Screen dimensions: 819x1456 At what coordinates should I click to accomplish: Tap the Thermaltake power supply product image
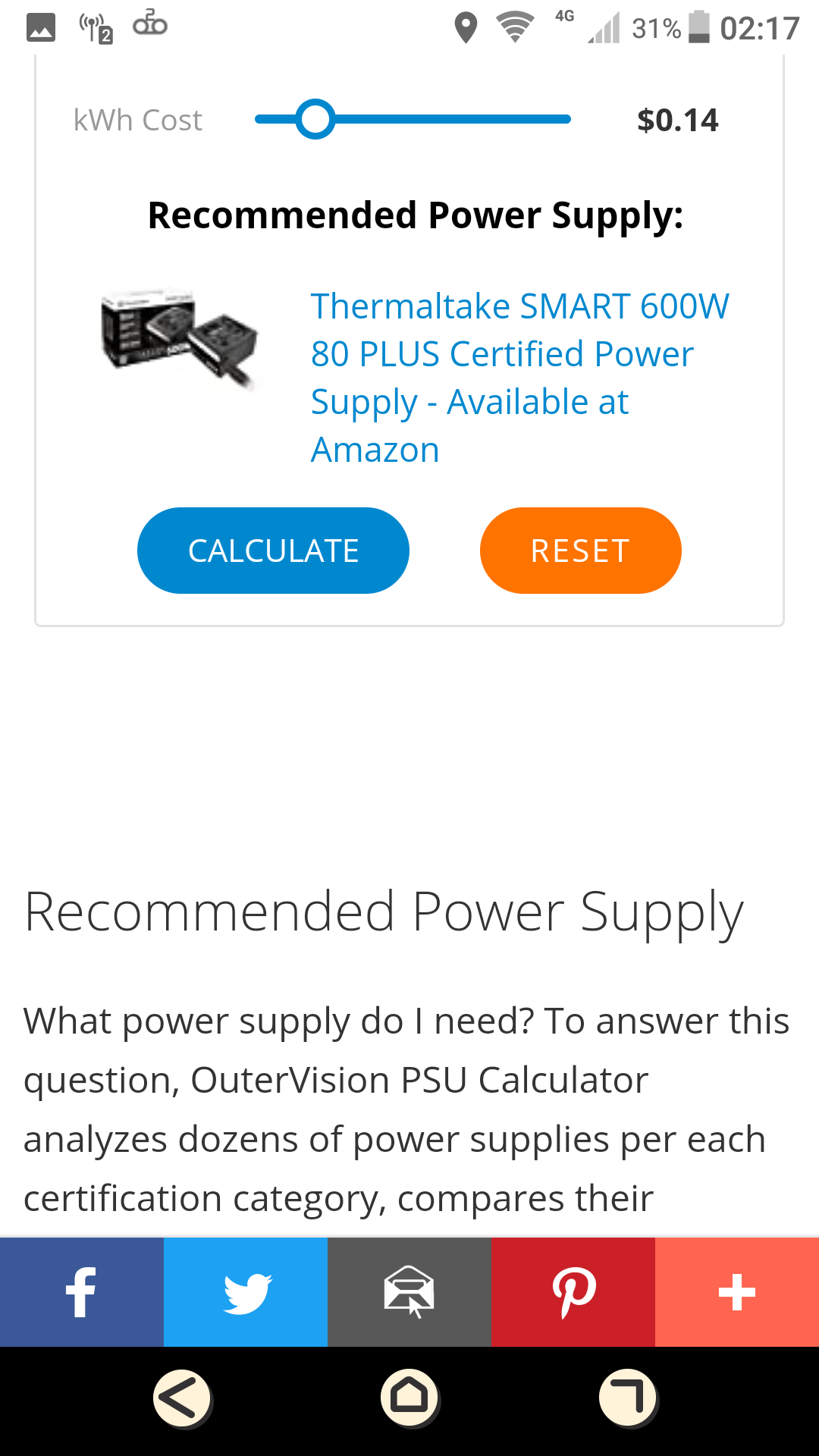point(179,337)
